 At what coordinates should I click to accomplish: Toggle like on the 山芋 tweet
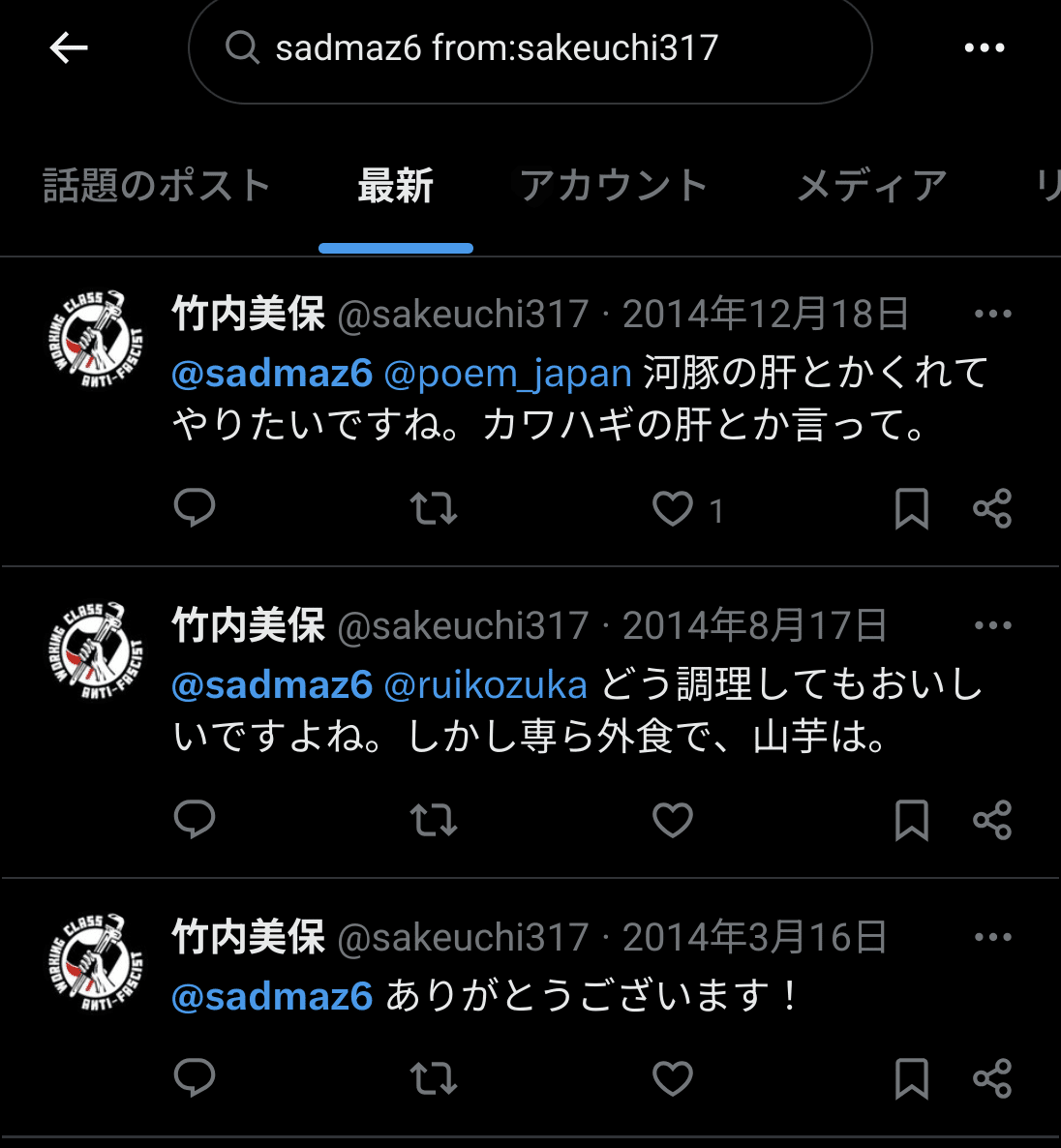(672, 820)
